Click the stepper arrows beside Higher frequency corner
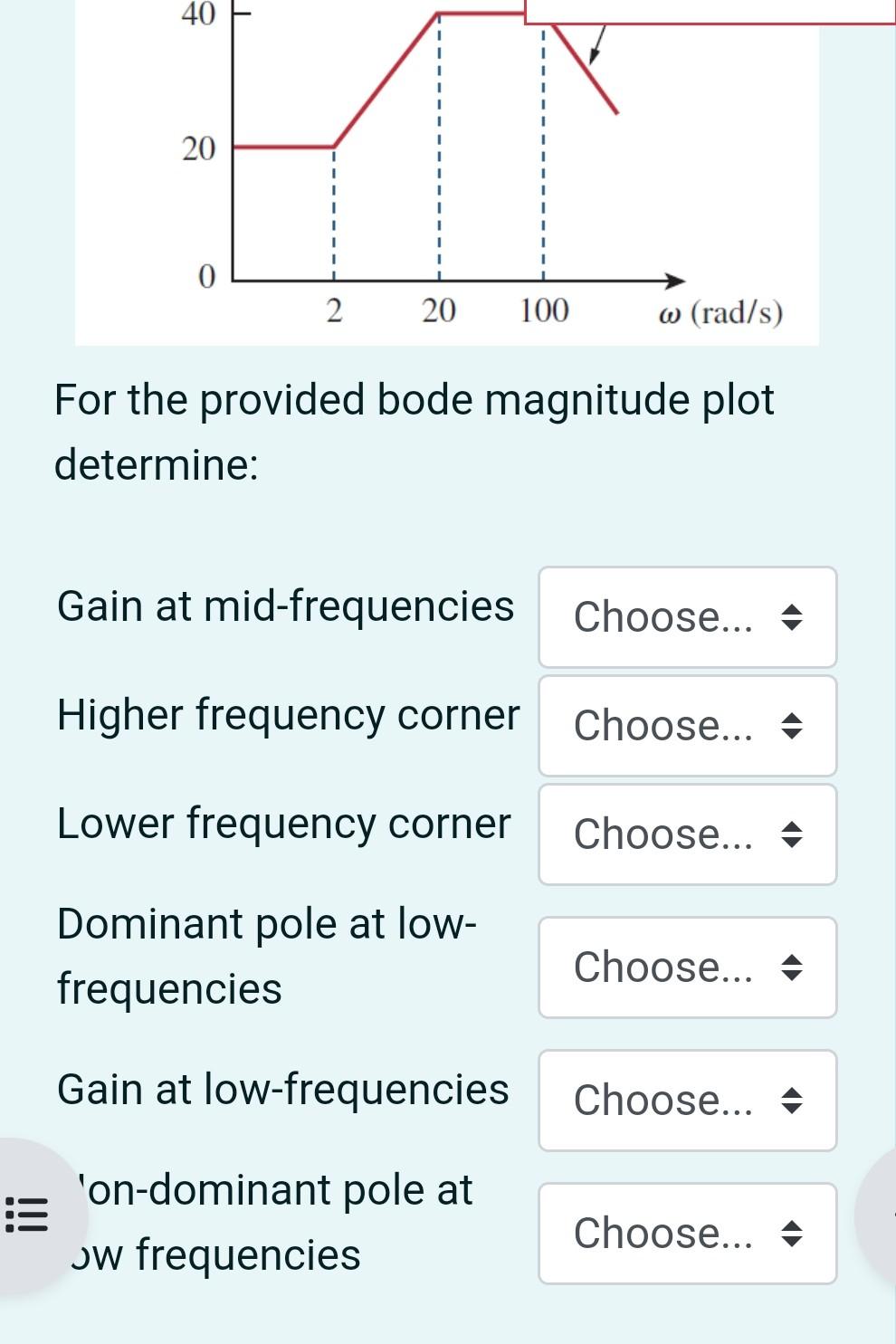This screenshot has width=896, height=1344. tap(794, 727)
